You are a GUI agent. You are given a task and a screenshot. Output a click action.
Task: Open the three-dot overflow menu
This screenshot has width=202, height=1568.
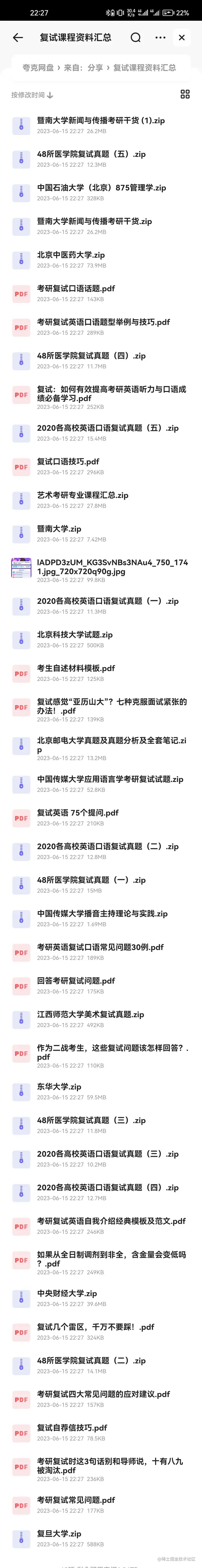click(x=160, y=38)
